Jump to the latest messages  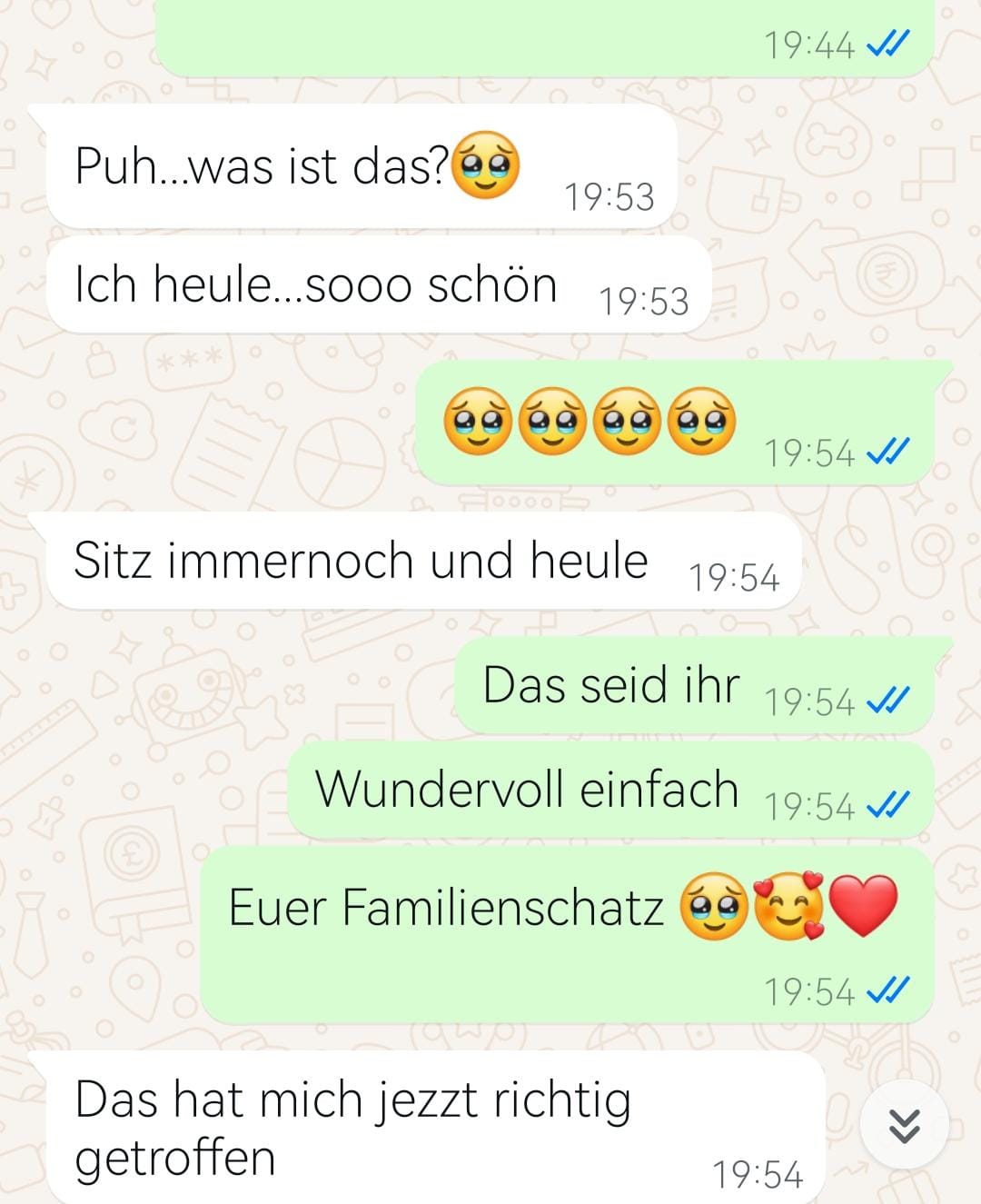(x=904, y=1125)
